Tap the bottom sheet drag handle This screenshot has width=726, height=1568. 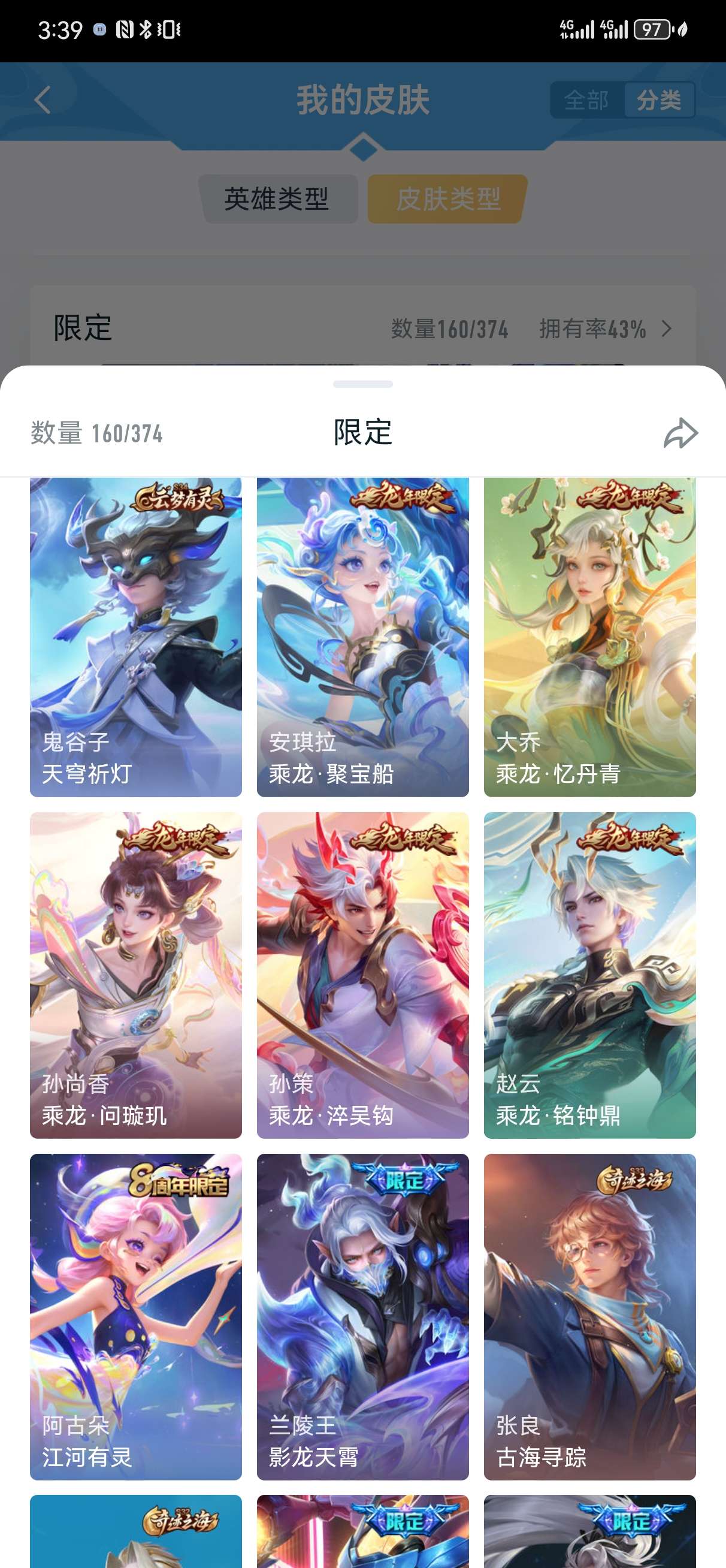(362, 384)
